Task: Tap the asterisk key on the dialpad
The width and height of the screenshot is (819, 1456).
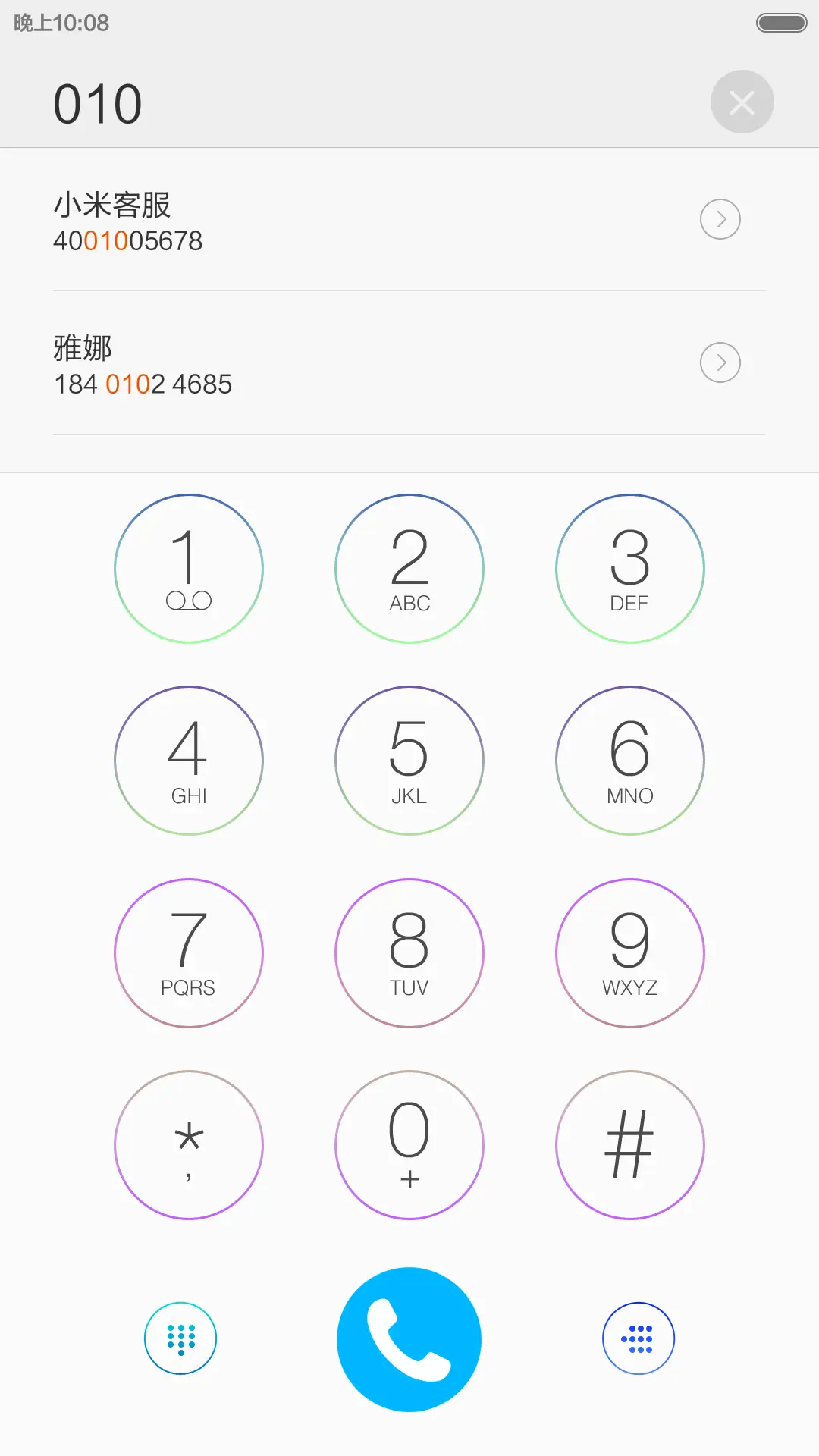Action: click(x=188, y=1145)
